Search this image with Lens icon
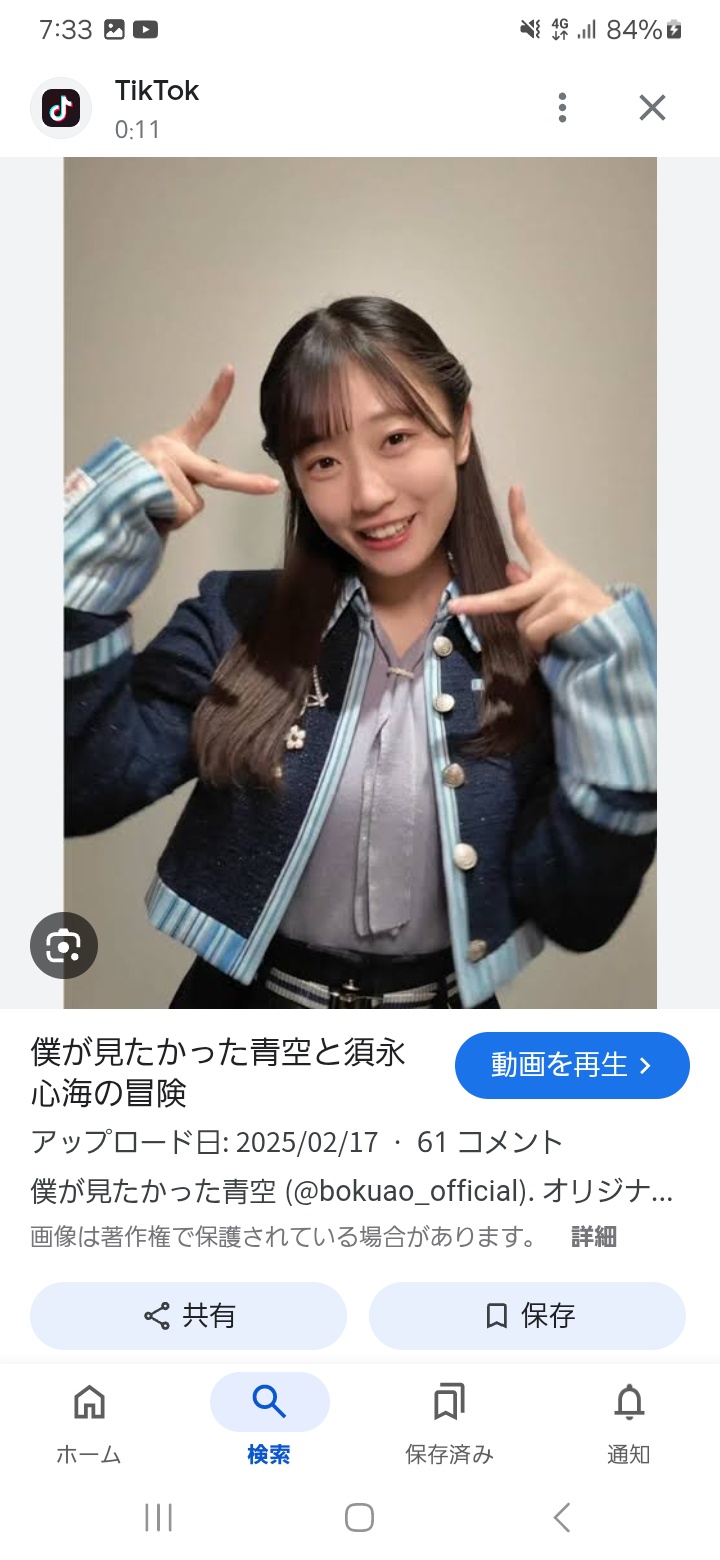 64,944
